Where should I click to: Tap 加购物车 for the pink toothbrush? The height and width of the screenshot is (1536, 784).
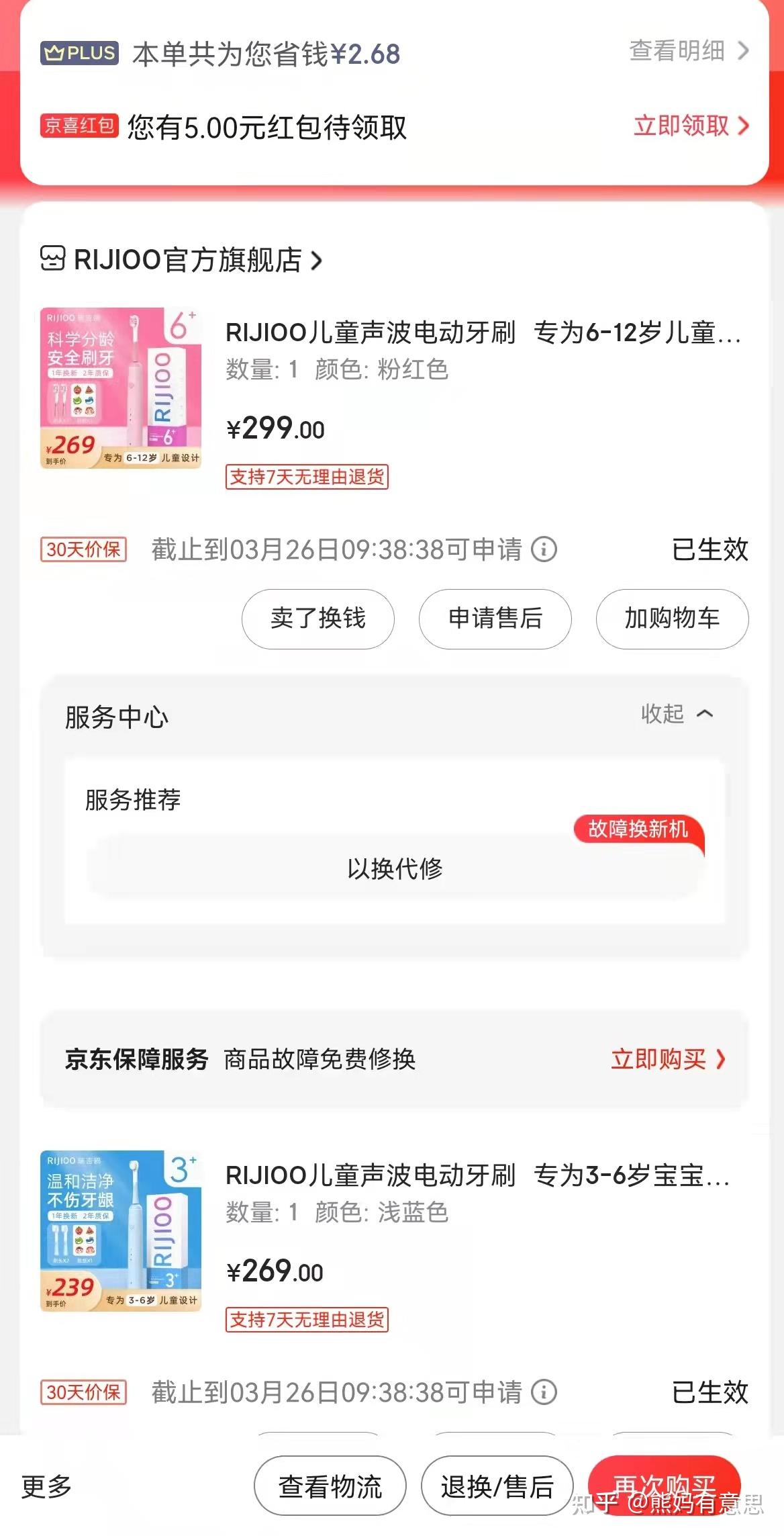pyautogui.click(x=672, y=619)
